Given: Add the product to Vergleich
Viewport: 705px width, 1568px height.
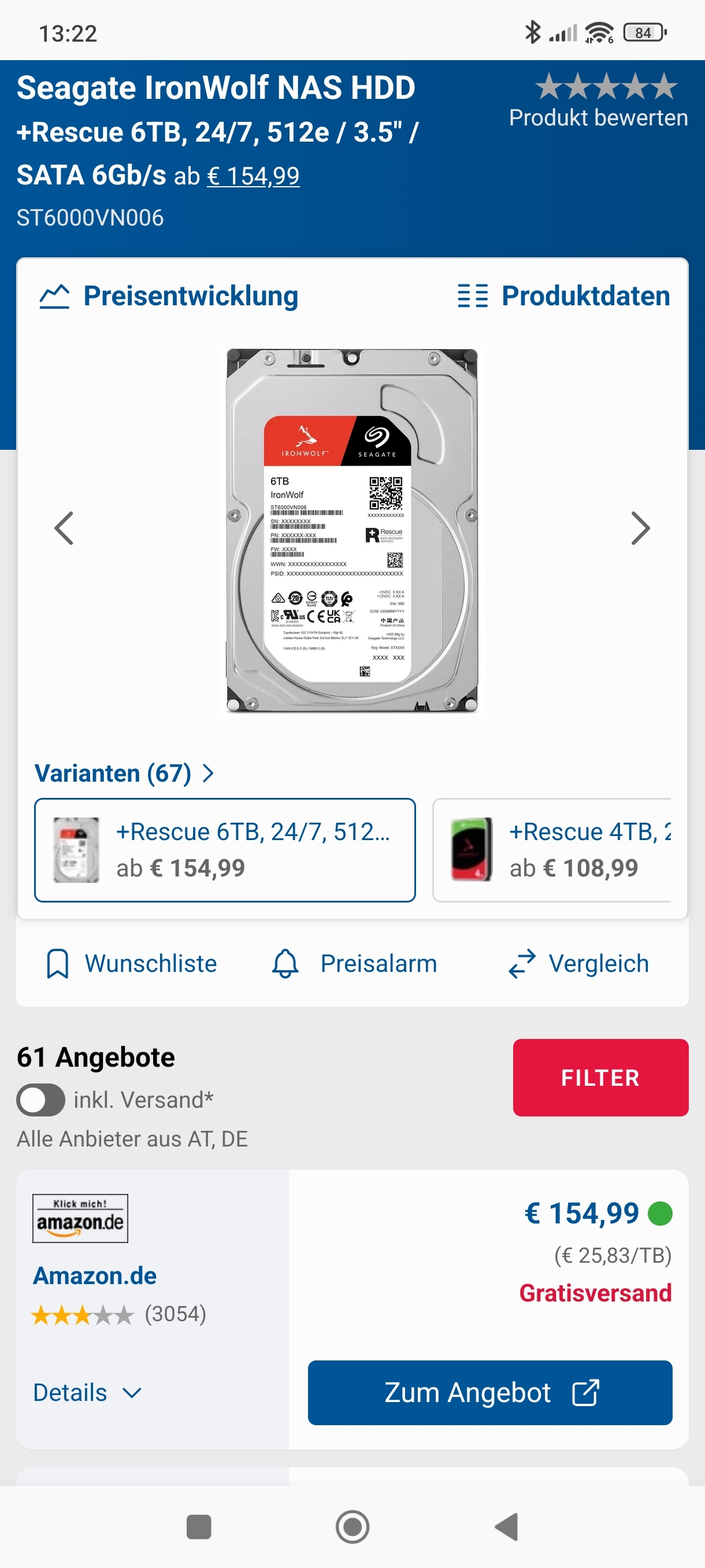Looking at the screenshot, I should point(578,964).
